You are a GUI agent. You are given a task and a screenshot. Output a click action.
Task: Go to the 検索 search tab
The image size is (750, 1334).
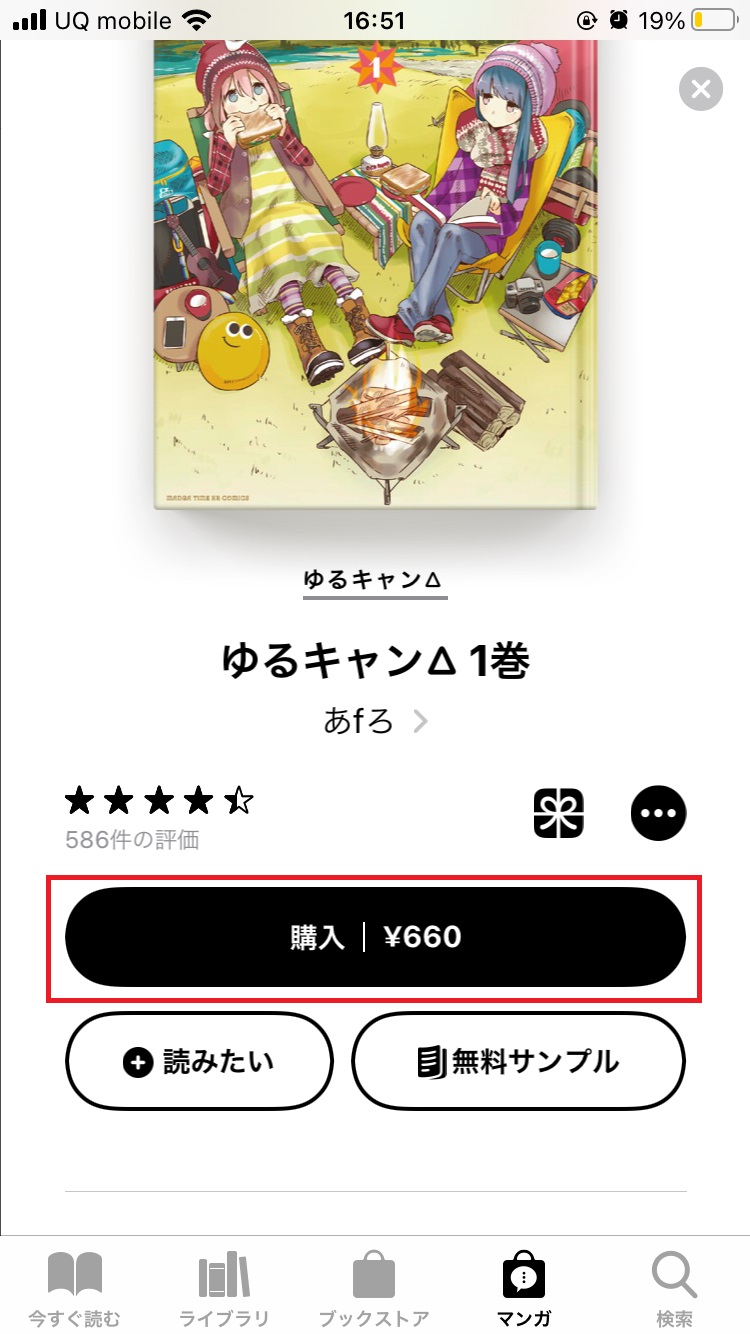pos(674,1289)
